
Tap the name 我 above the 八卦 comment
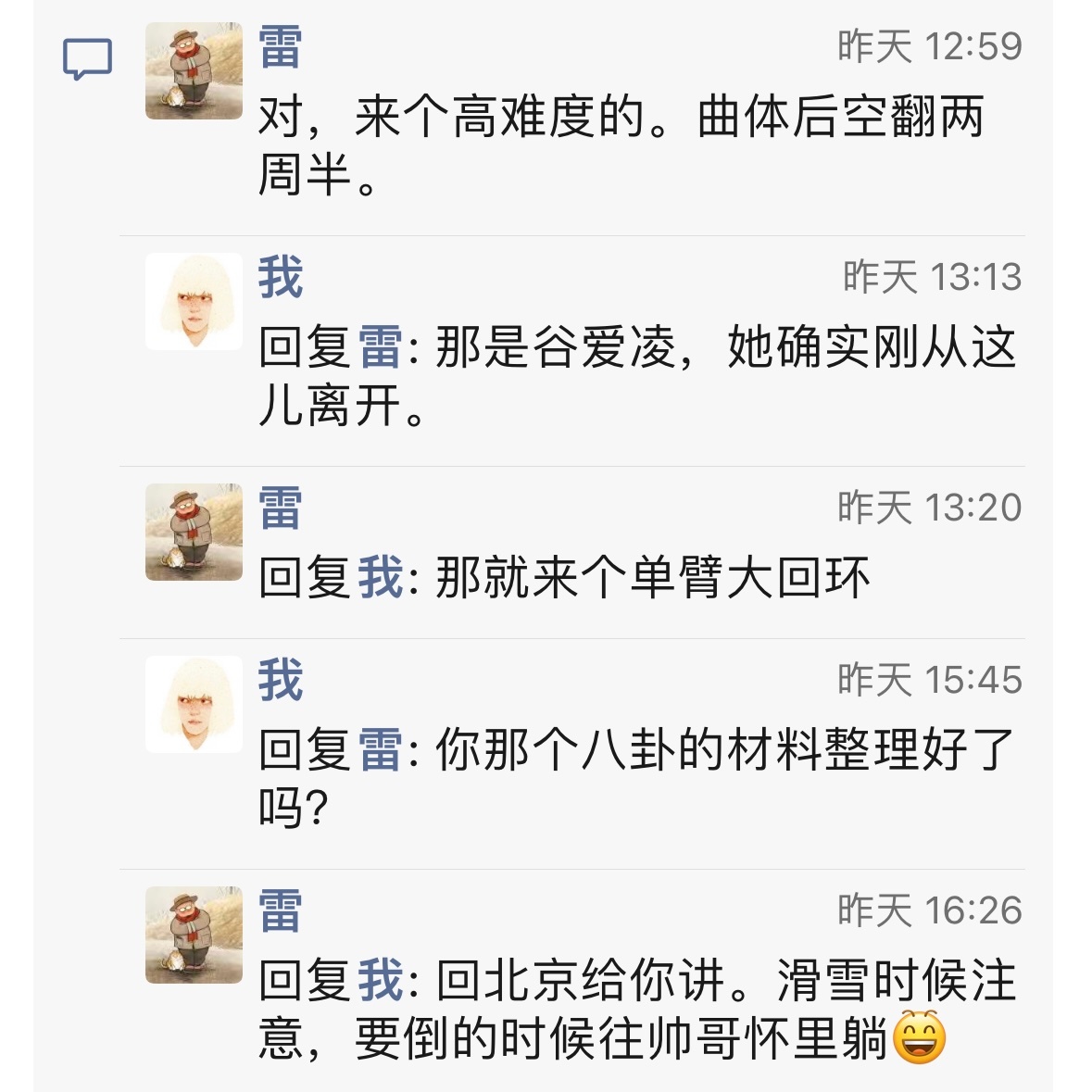[280, 681]
